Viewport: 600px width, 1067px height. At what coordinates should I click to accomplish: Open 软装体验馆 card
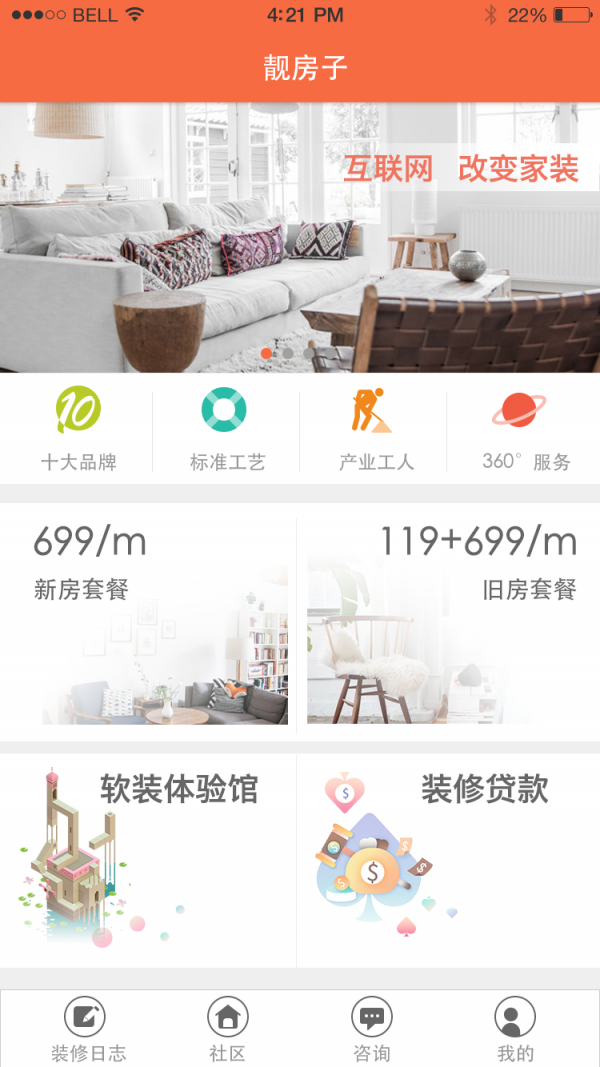[148, 860]
